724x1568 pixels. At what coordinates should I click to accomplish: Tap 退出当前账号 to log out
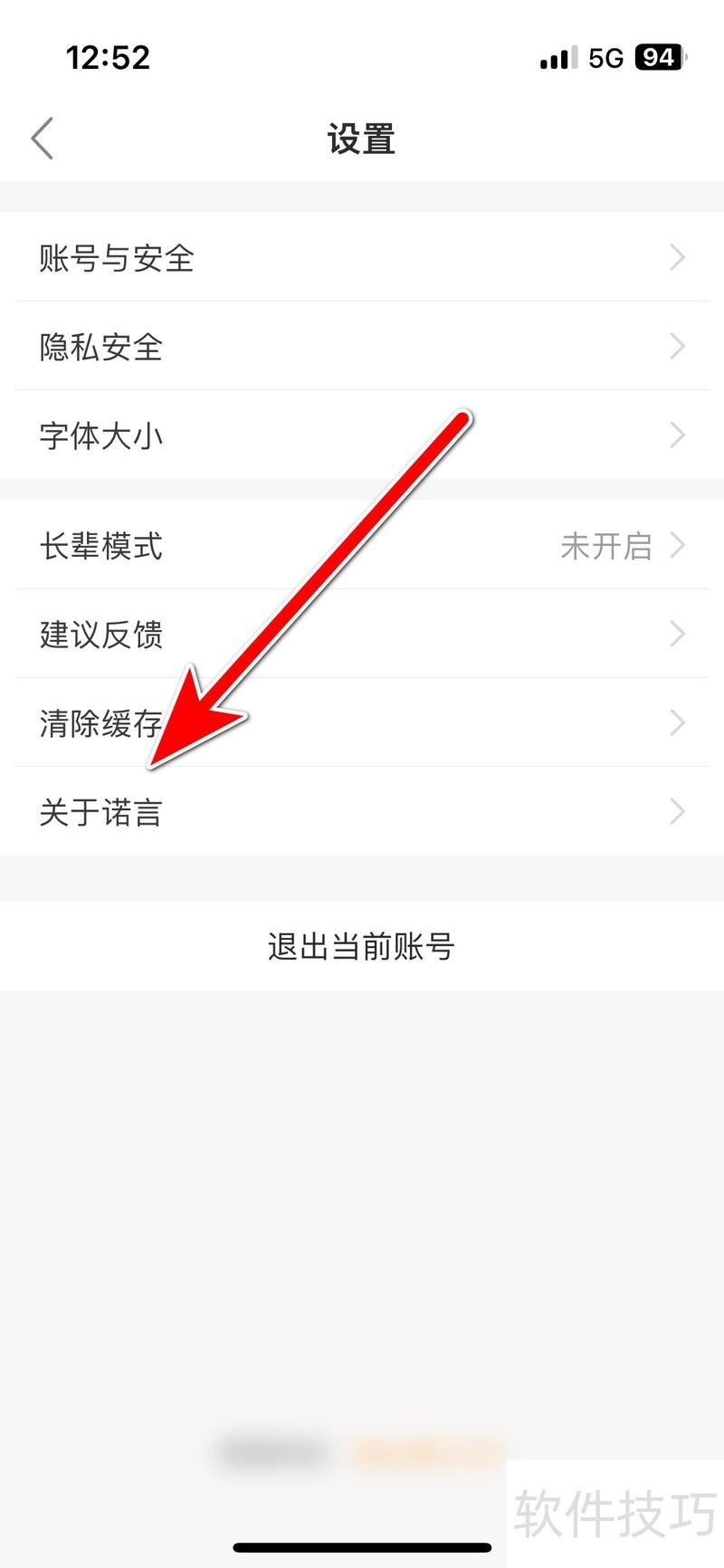[x=362, y=946]
